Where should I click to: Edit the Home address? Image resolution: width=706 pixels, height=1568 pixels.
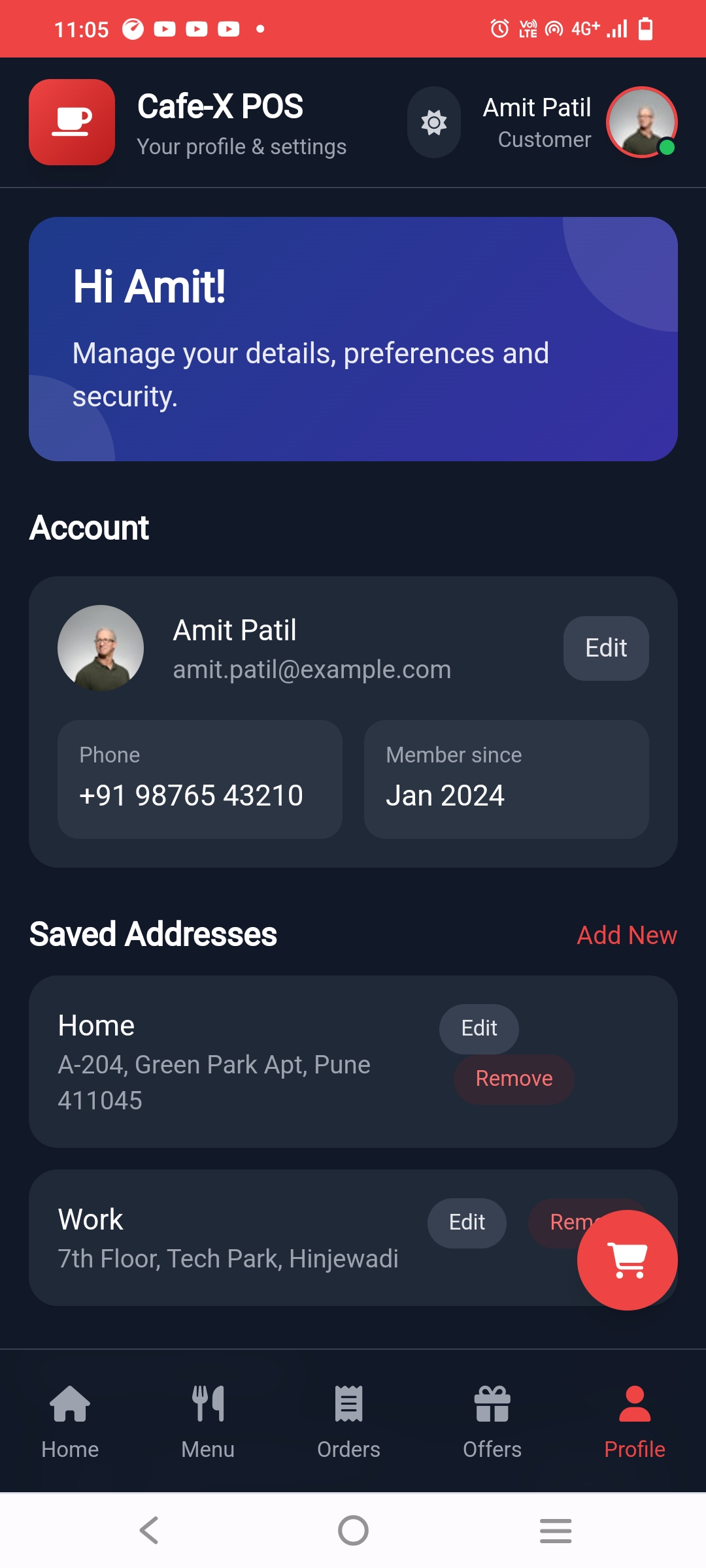point(479,1028)
